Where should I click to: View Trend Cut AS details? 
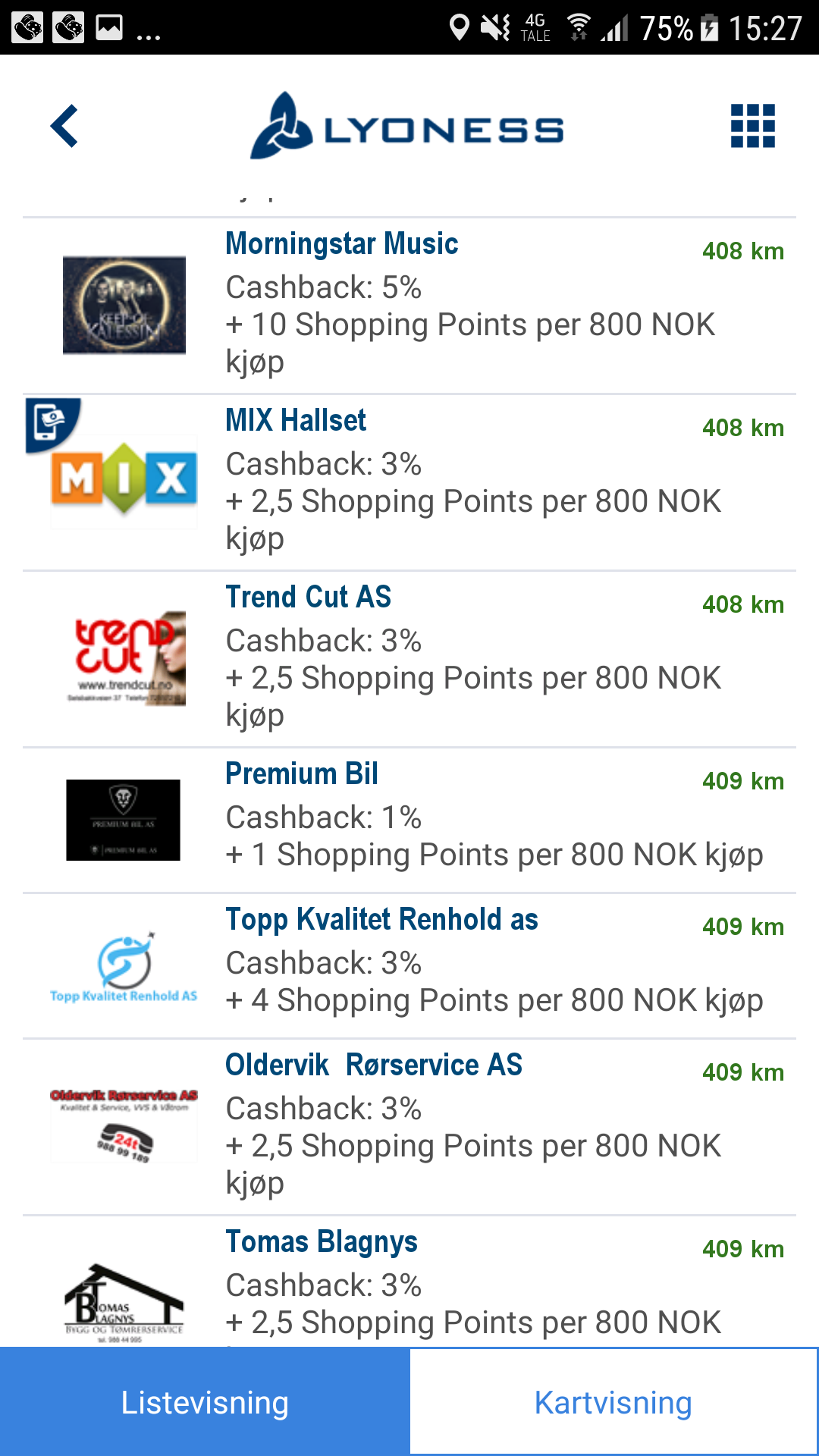tap(409, 659)
